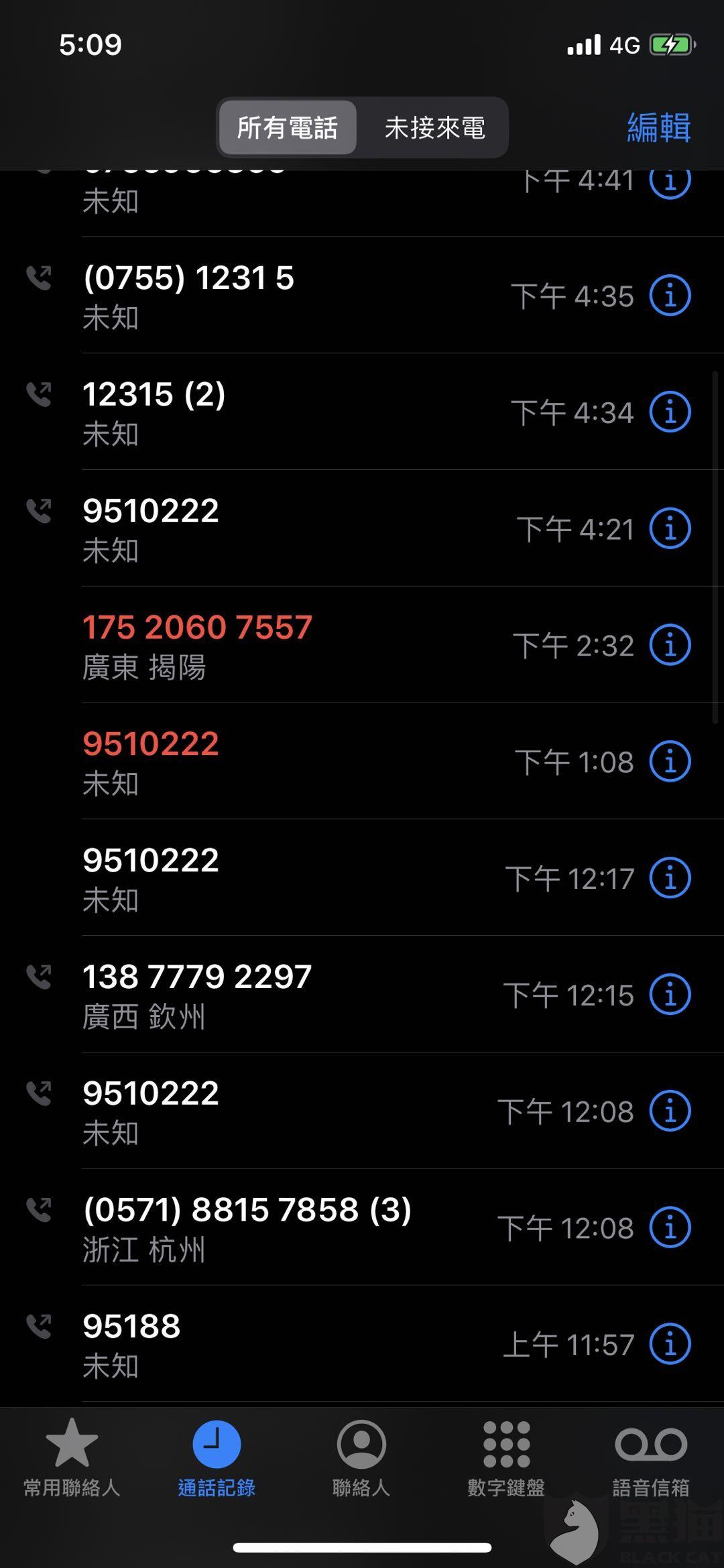This screenshot has height=1568, width=724.
Task: Open info for the 12315 (2) entry
Action: (670, 412)
